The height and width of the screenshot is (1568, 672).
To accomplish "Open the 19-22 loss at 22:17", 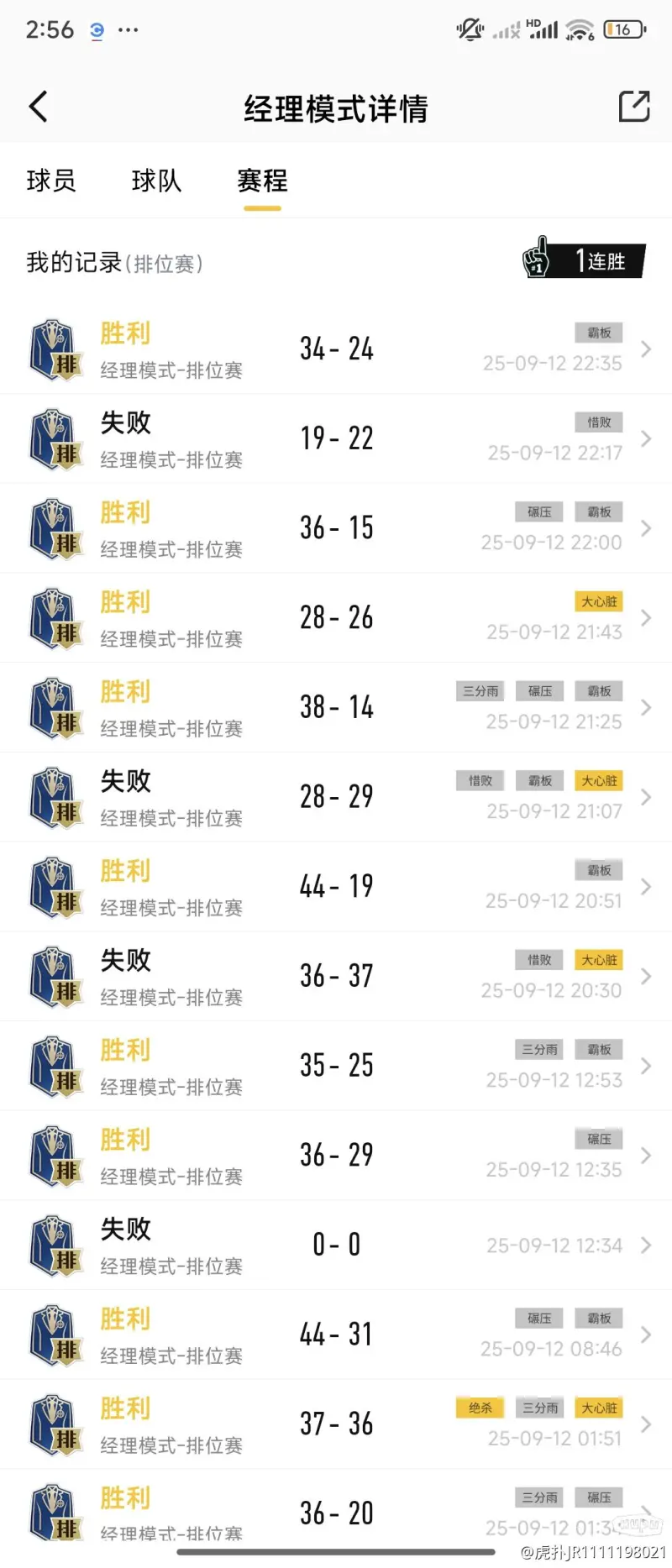I will (x=336, y=438).
